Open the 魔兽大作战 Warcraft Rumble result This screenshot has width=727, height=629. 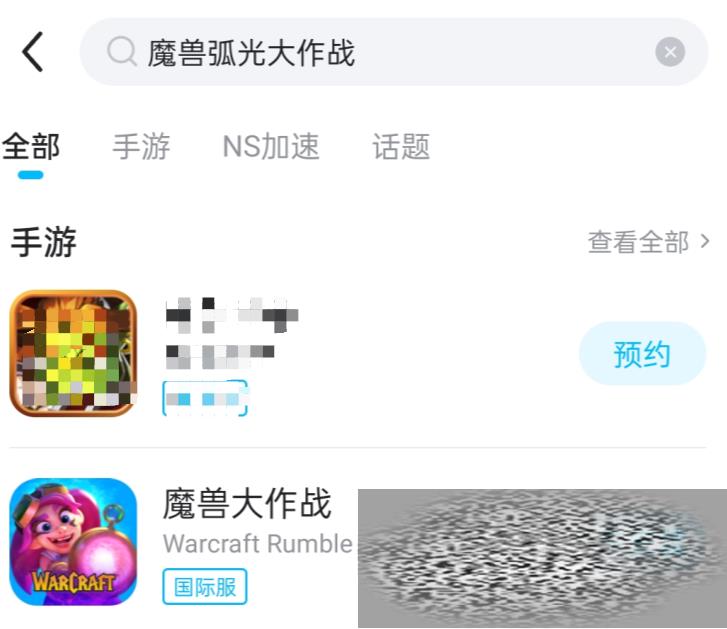(x=247, y=505)
